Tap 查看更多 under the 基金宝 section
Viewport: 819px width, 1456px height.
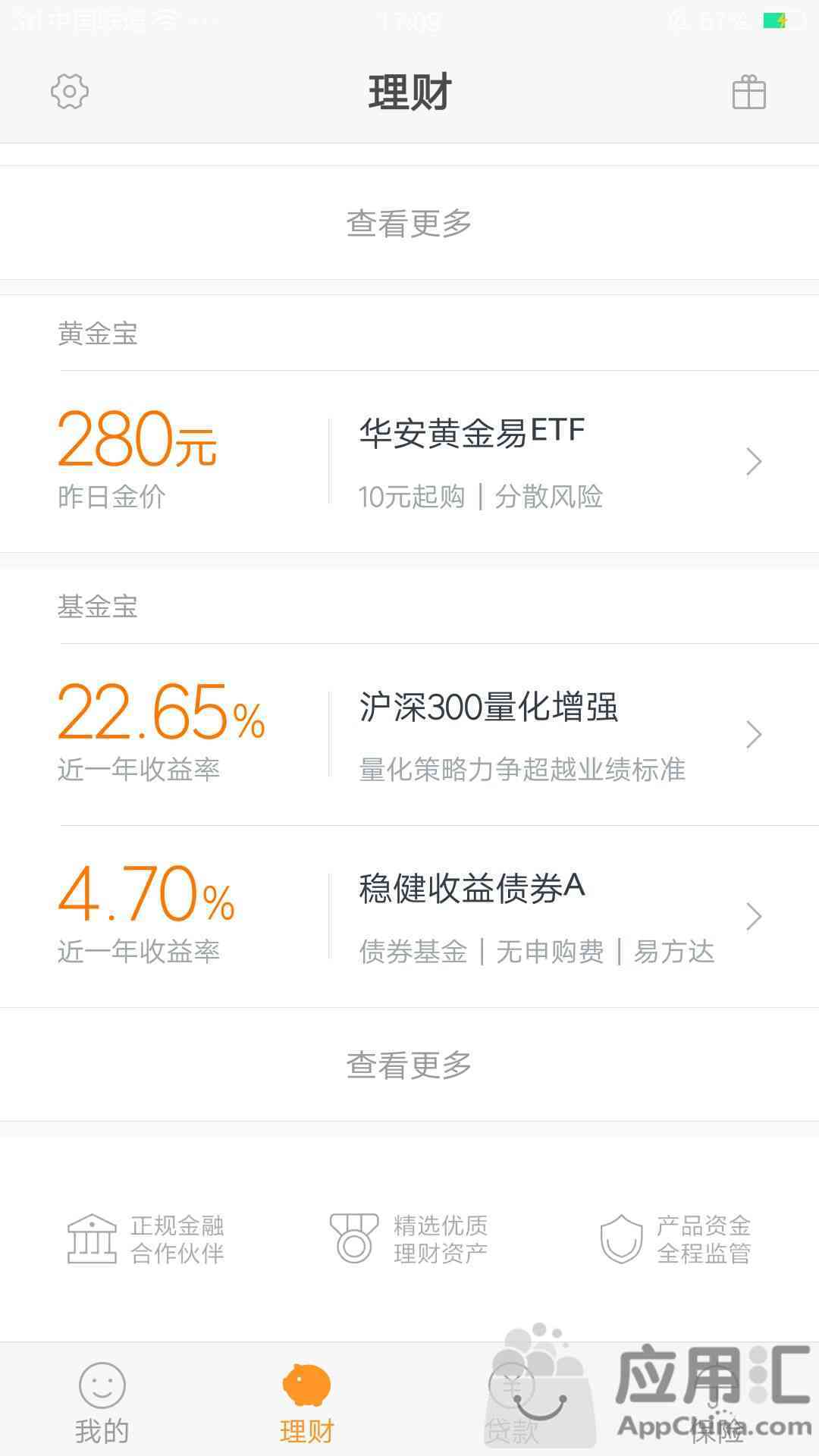click(x=409, y=1065)
